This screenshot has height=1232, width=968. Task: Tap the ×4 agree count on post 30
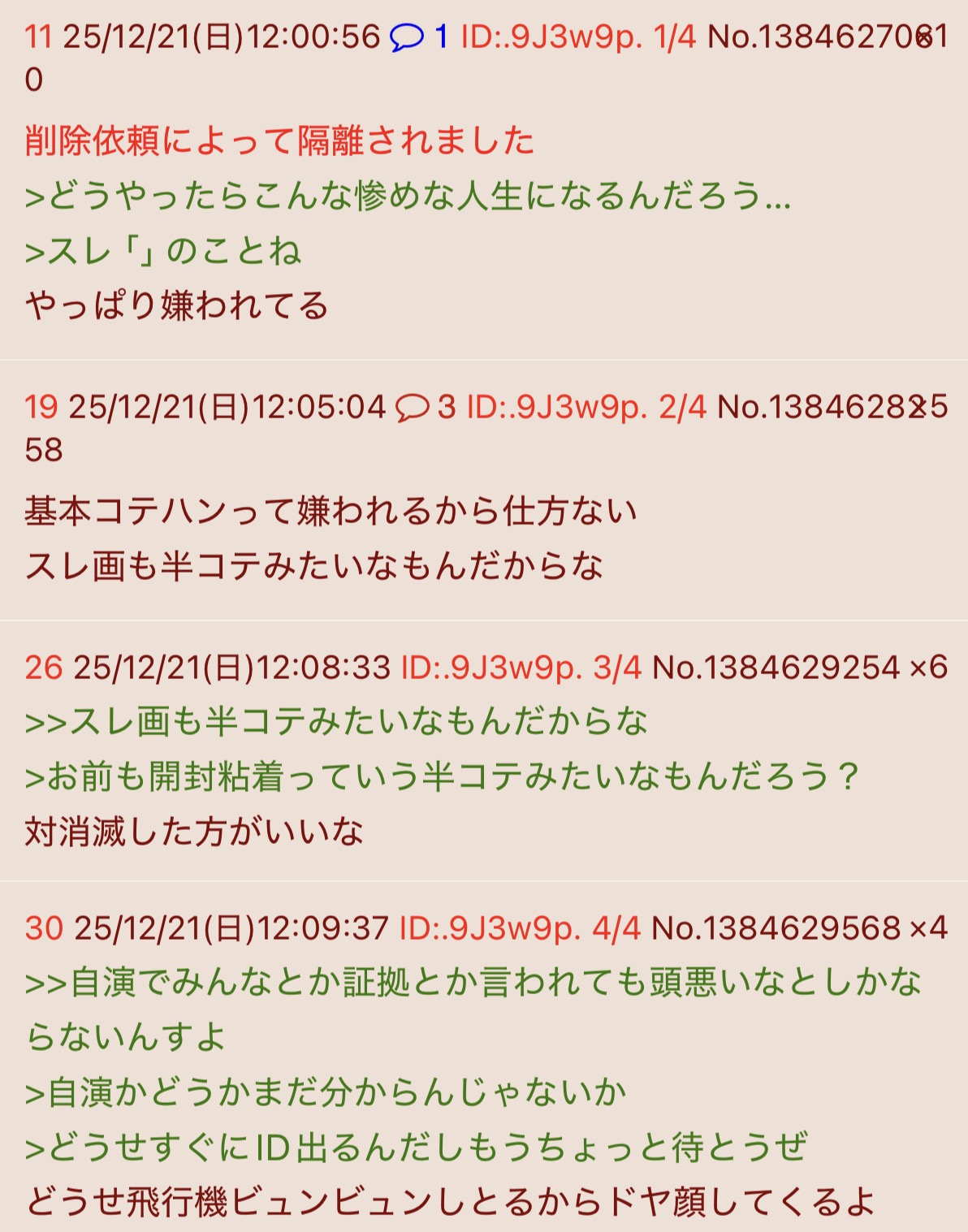coord(928,928)
